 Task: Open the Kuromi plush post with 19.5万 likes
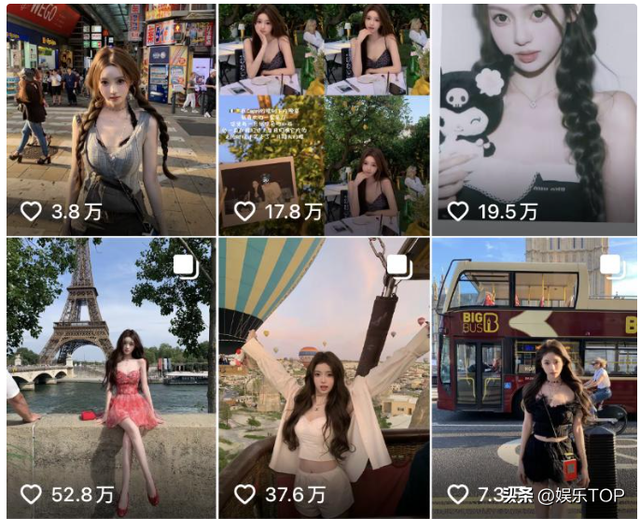[535, 118]
